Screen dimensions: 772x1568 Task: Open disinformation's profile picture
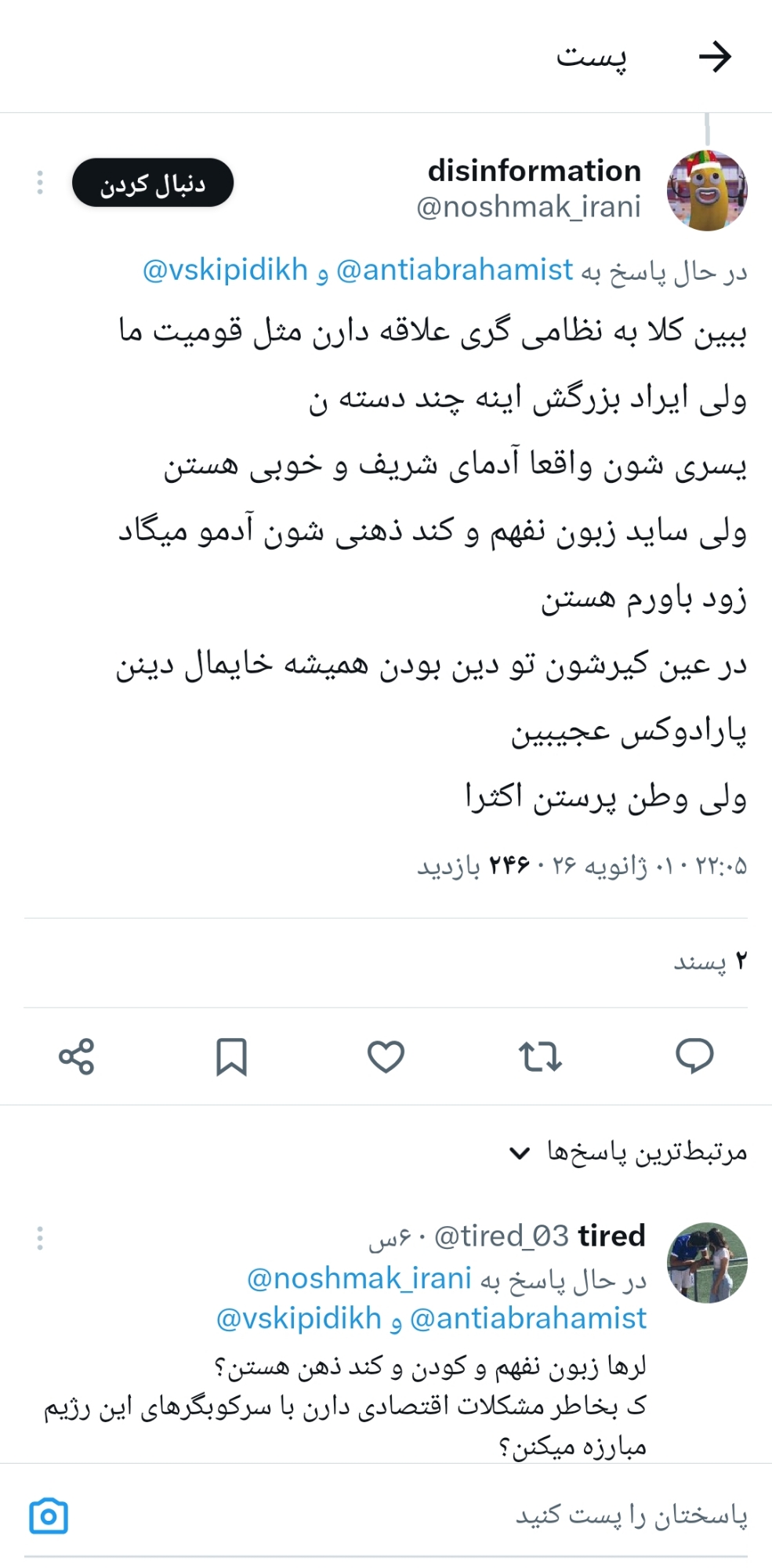[707, 191]
